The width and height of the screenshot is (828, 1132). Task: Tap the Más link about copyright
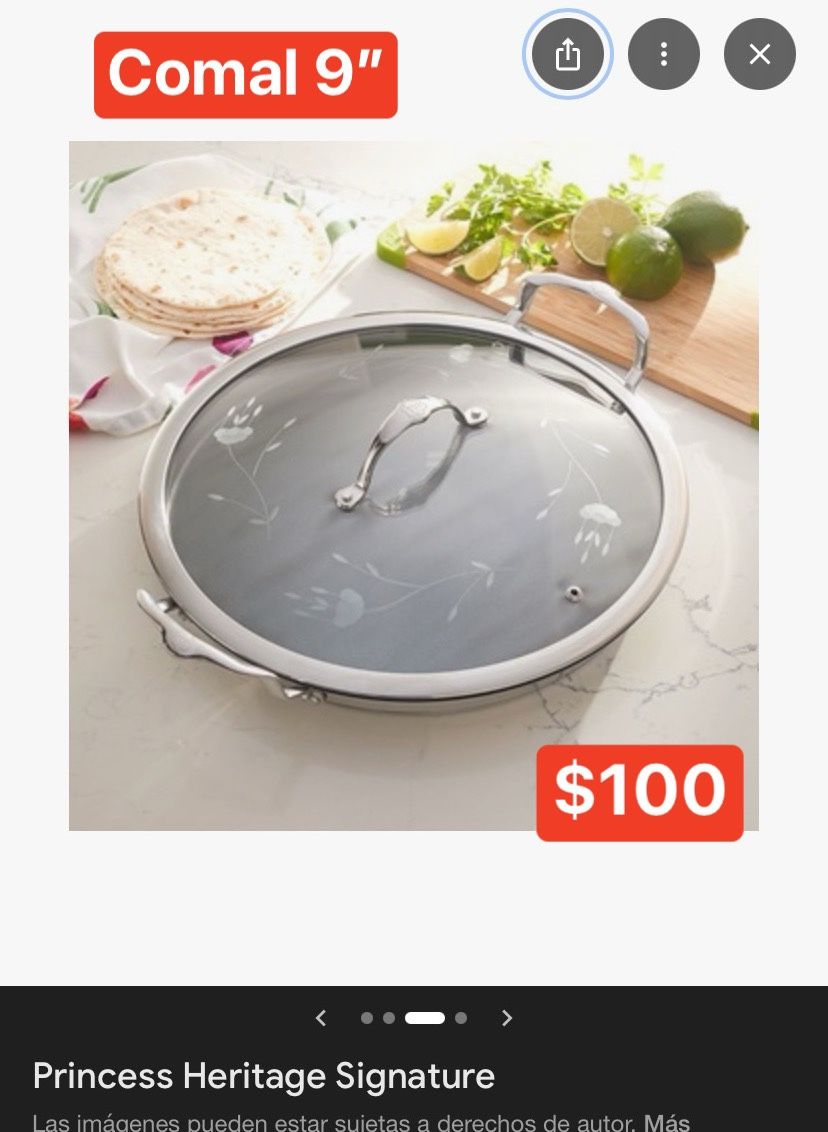(666, 1123)
